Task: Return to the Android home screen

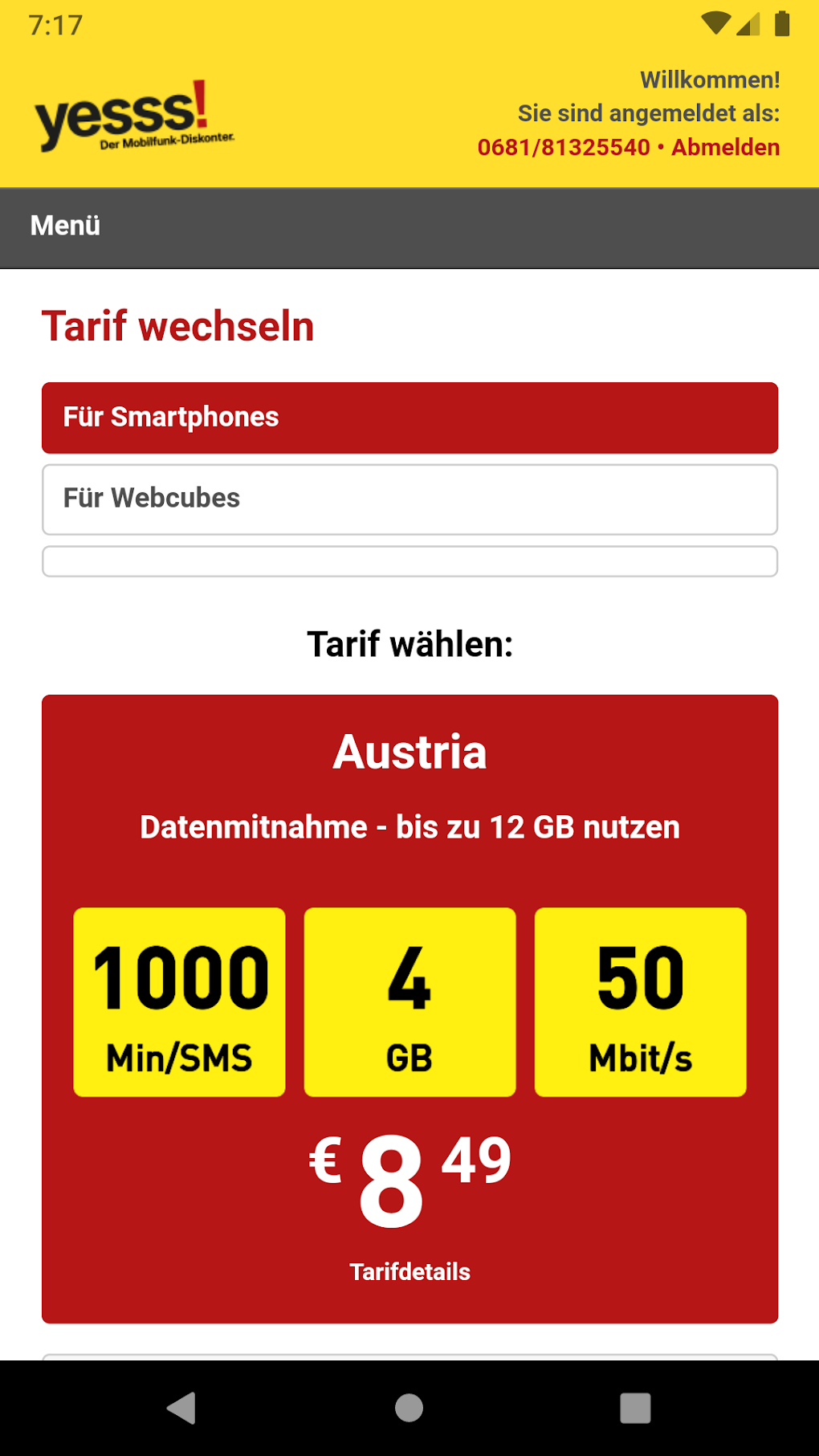Action: pos(409,1408)
